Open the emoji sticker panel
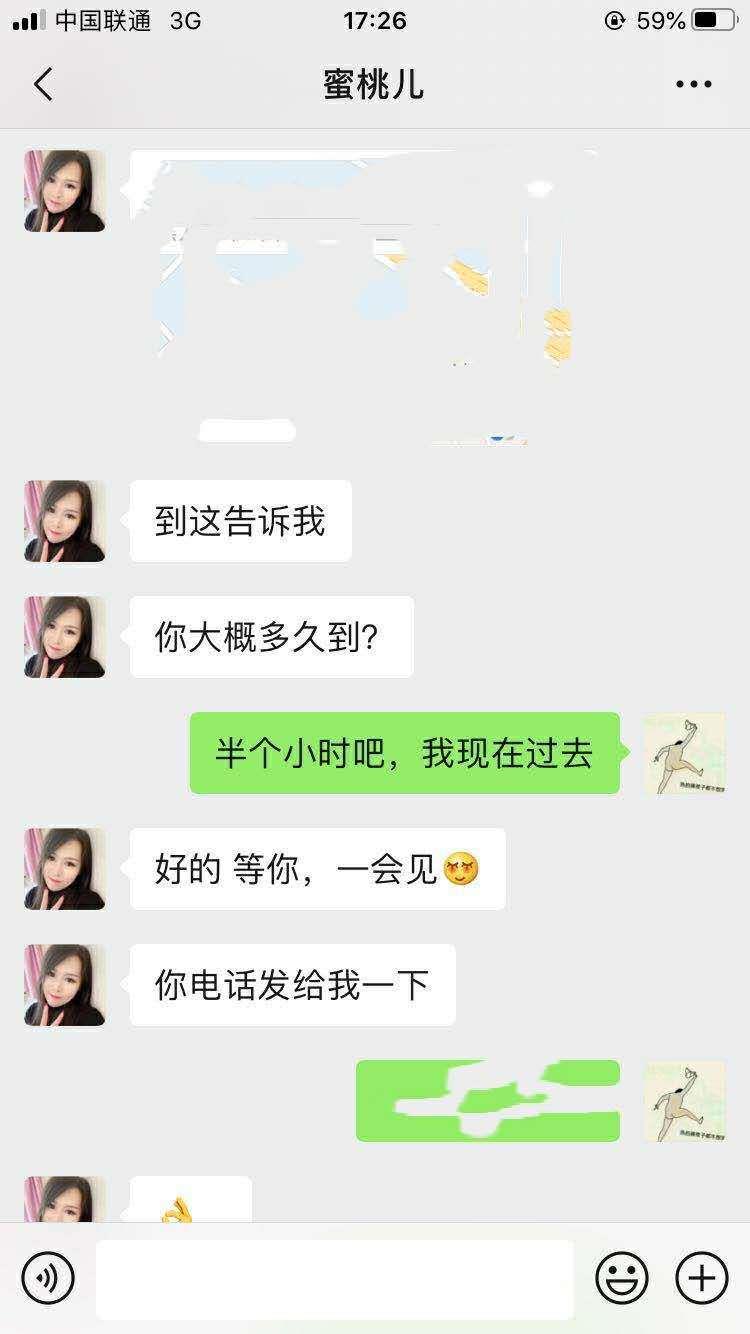The width and height of the screenshot is (750, 1334). (622, 1278)
